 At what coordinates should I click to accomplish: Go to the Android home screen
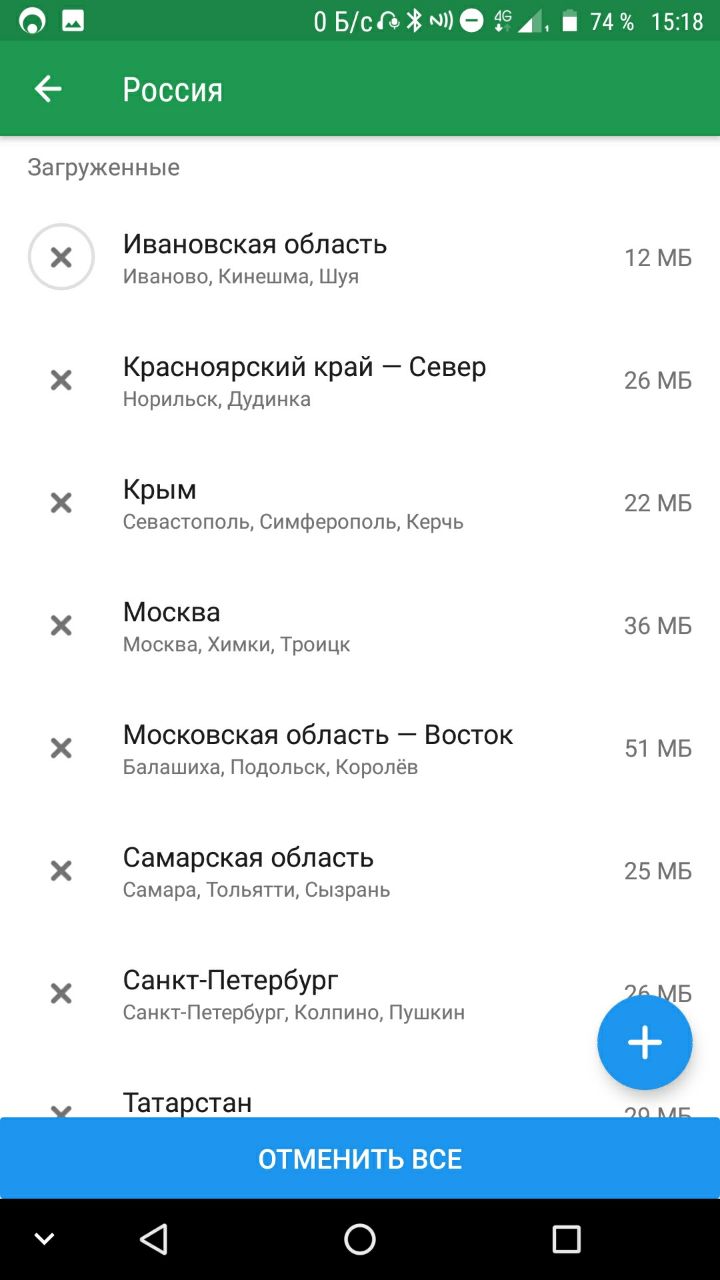(360, 1240)
